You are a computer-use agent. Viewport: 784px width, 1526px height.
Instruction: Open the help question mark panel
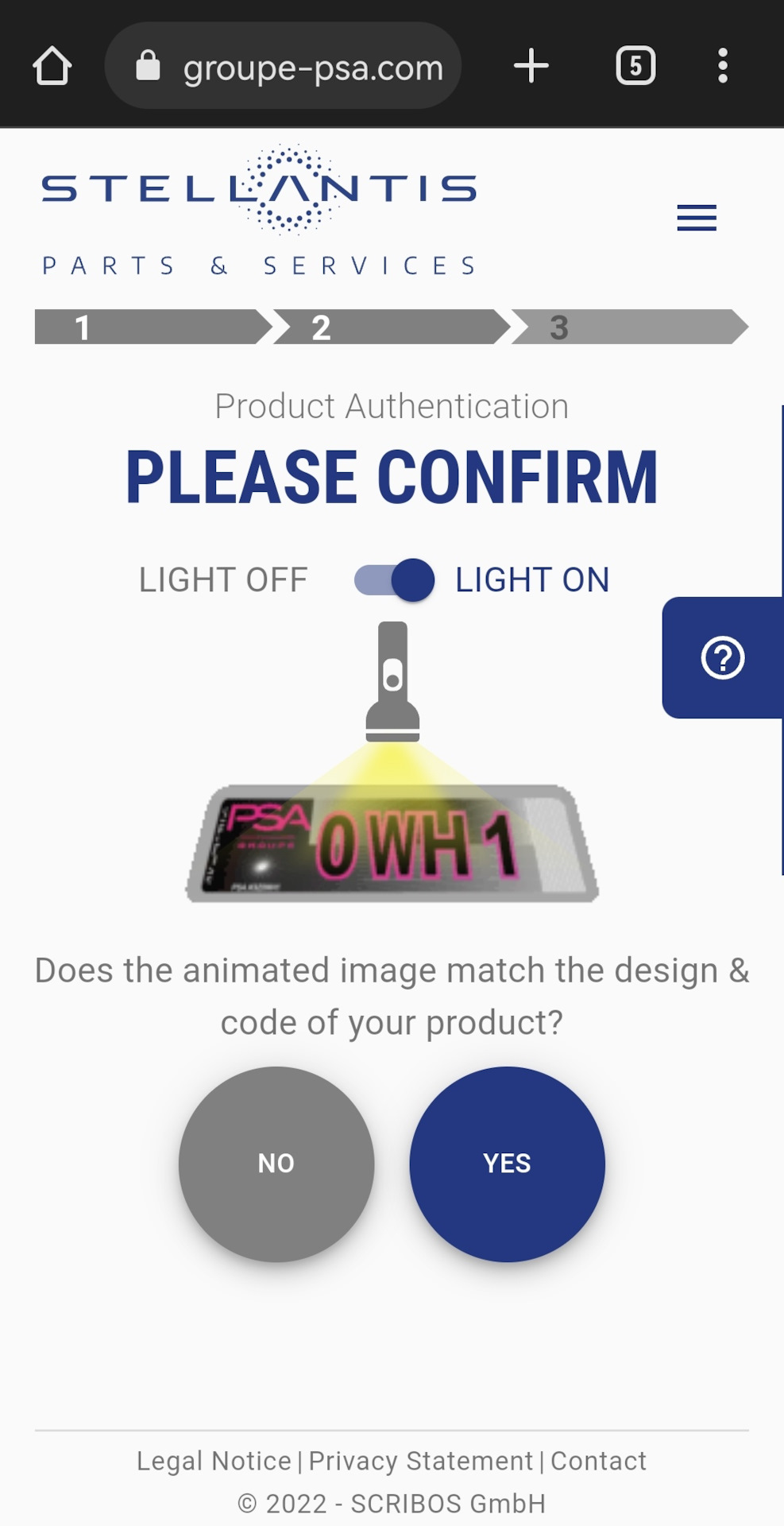(722, 658)
